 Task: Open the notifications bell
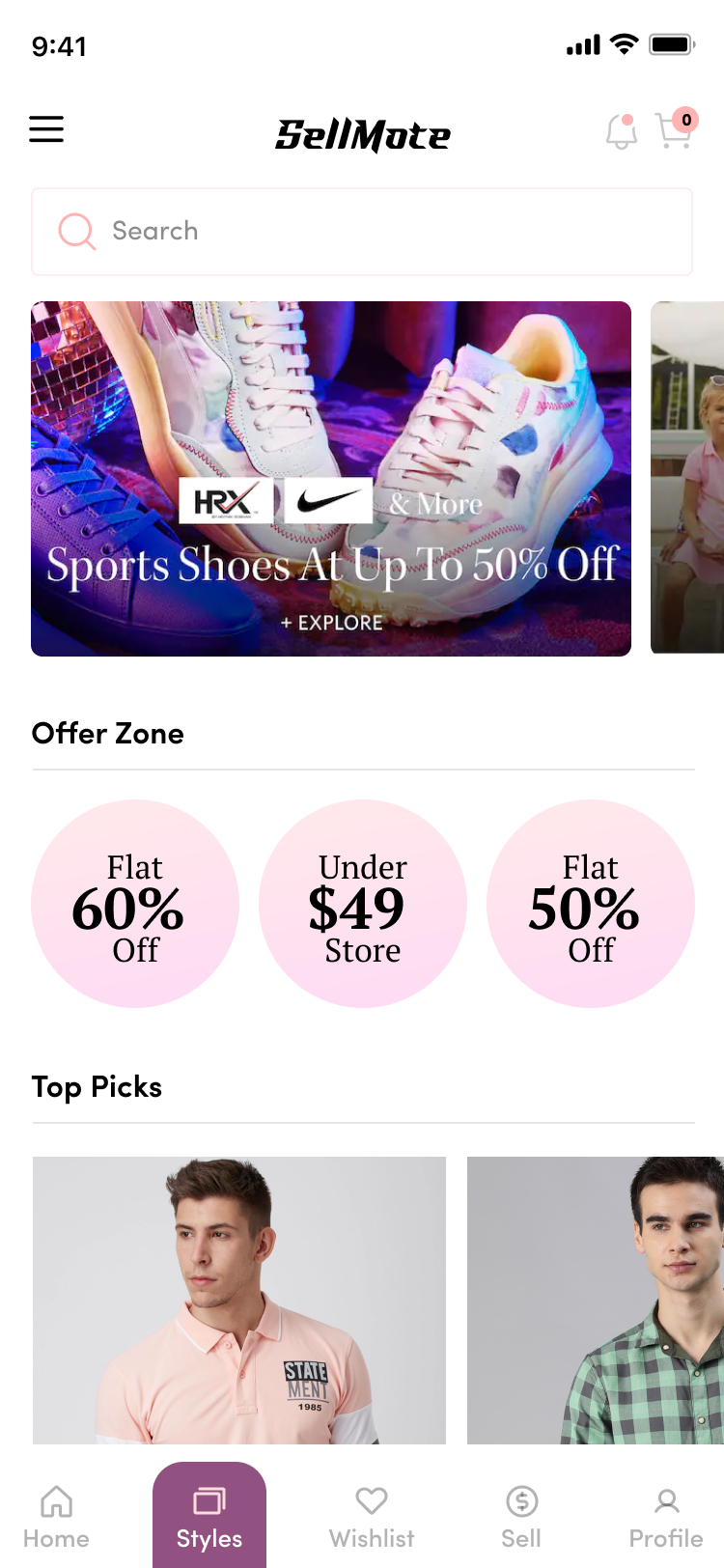[x=622, y=131]
